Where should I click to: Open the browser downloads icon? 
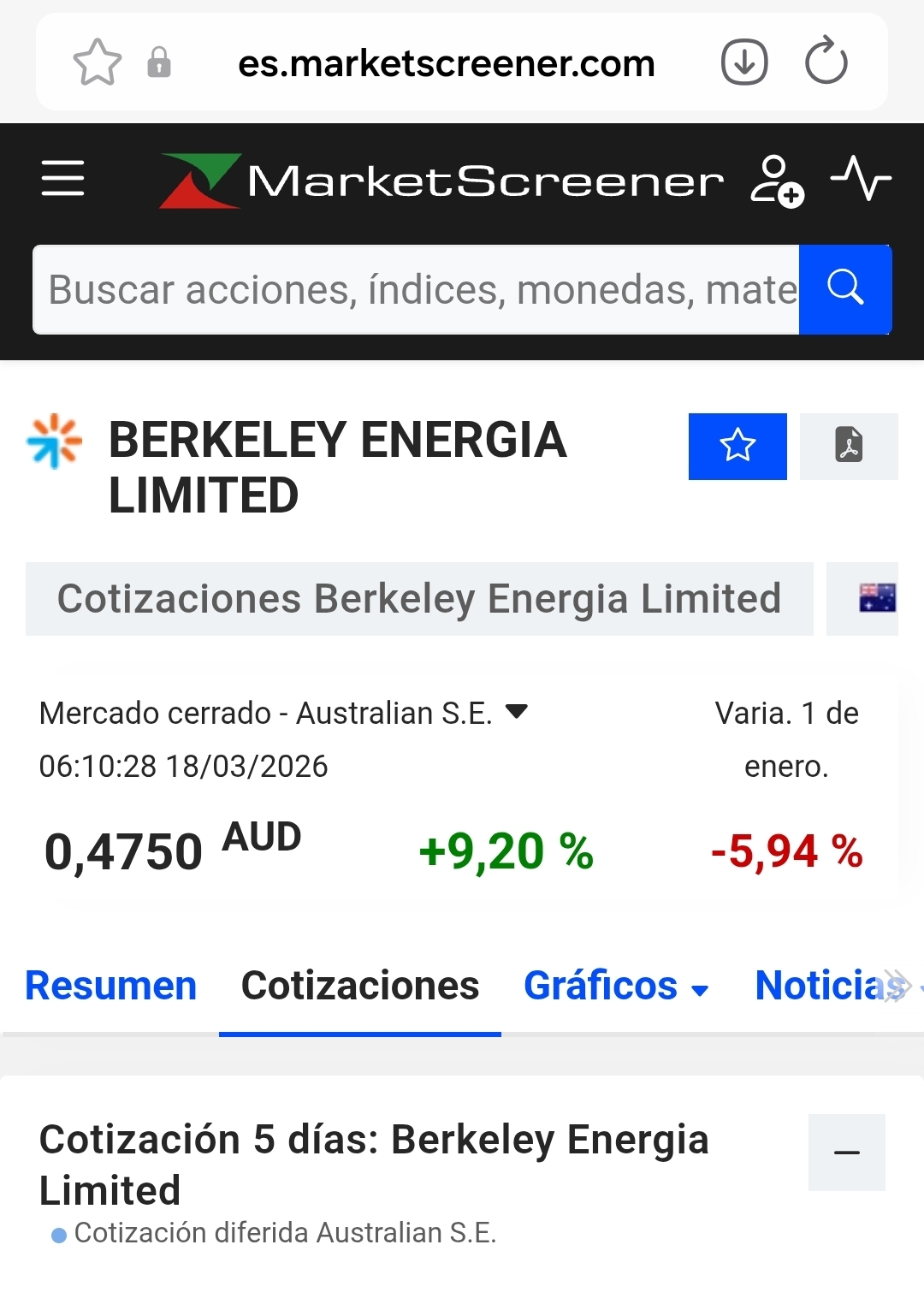pyautogui.click(x=744, y=62)
